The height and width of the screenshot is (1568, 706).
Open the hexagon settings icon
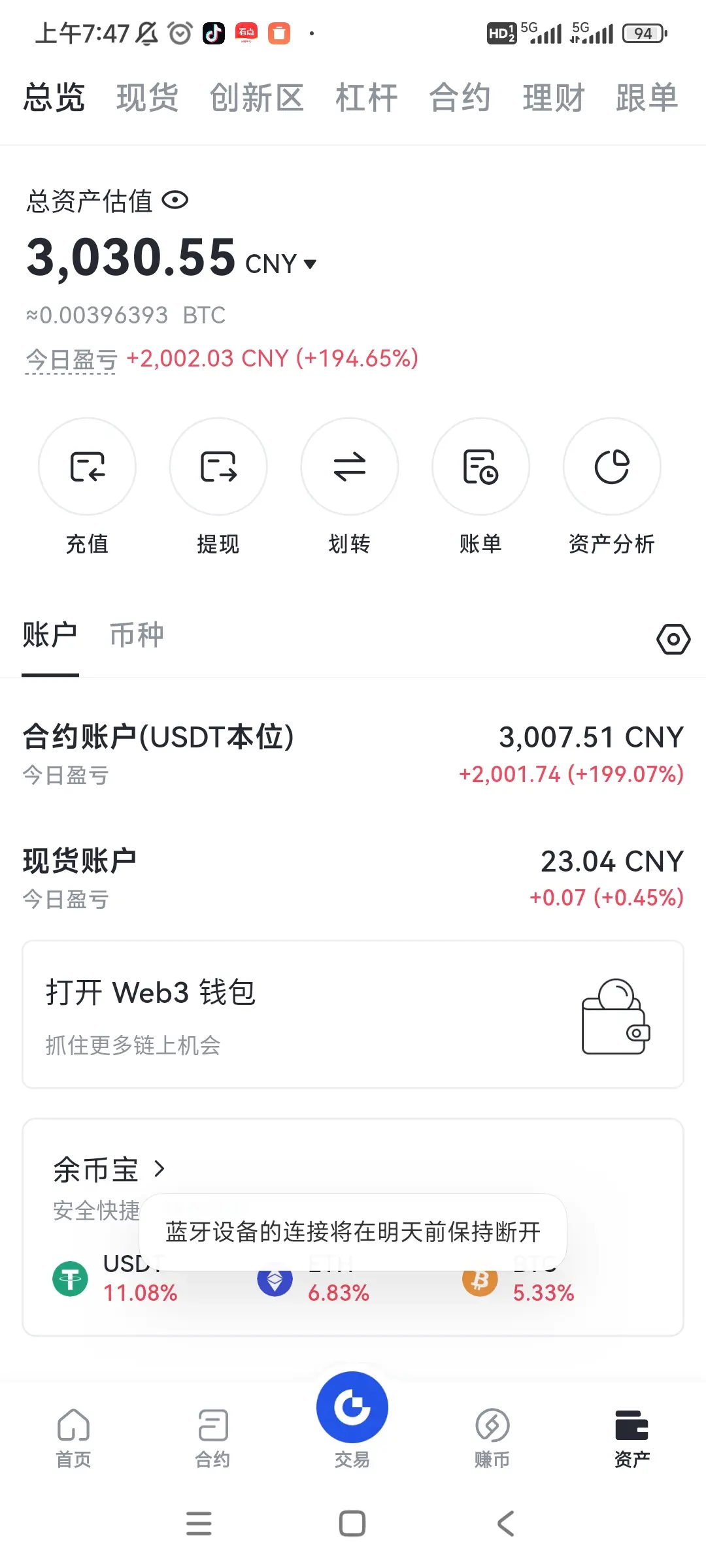[673, 639]
